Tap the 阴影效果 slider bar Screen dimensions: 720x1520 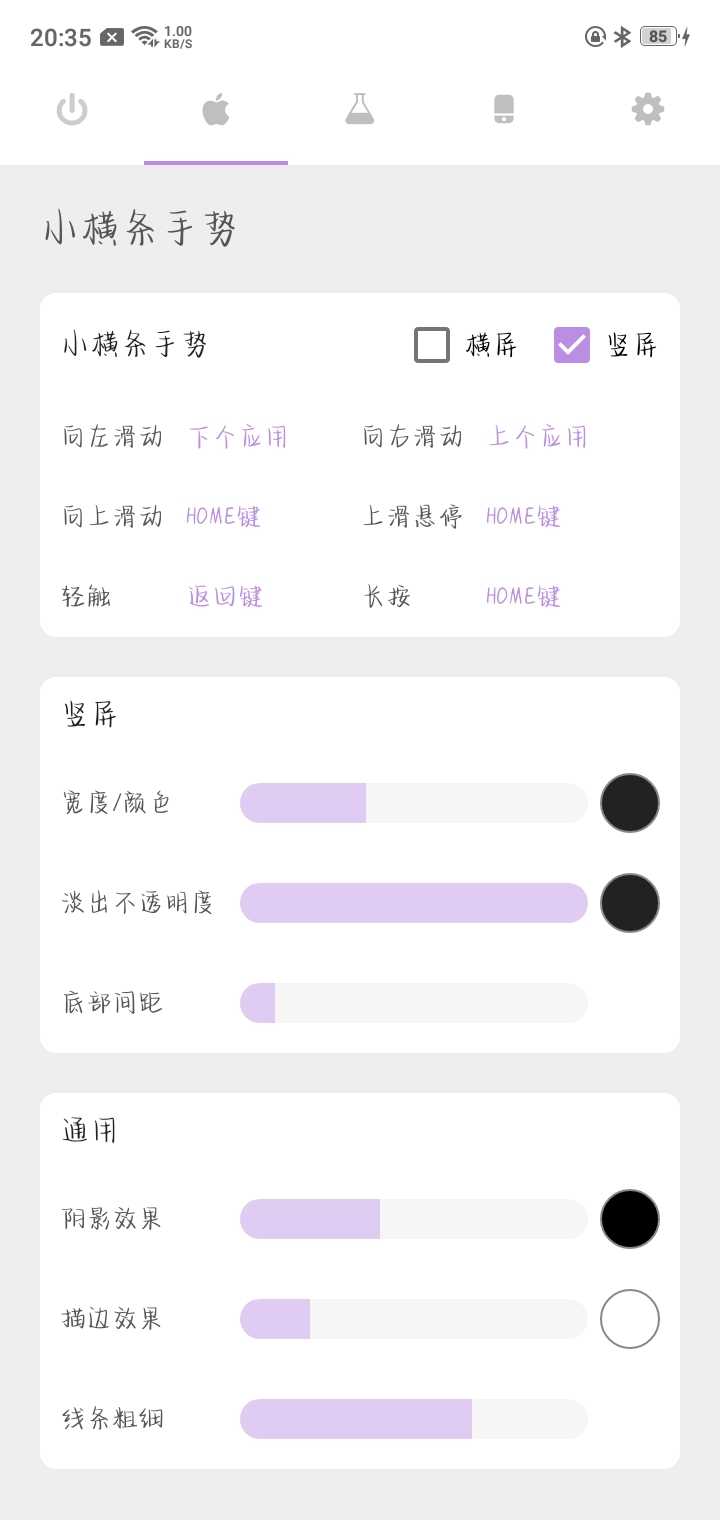click(414, 1219)
